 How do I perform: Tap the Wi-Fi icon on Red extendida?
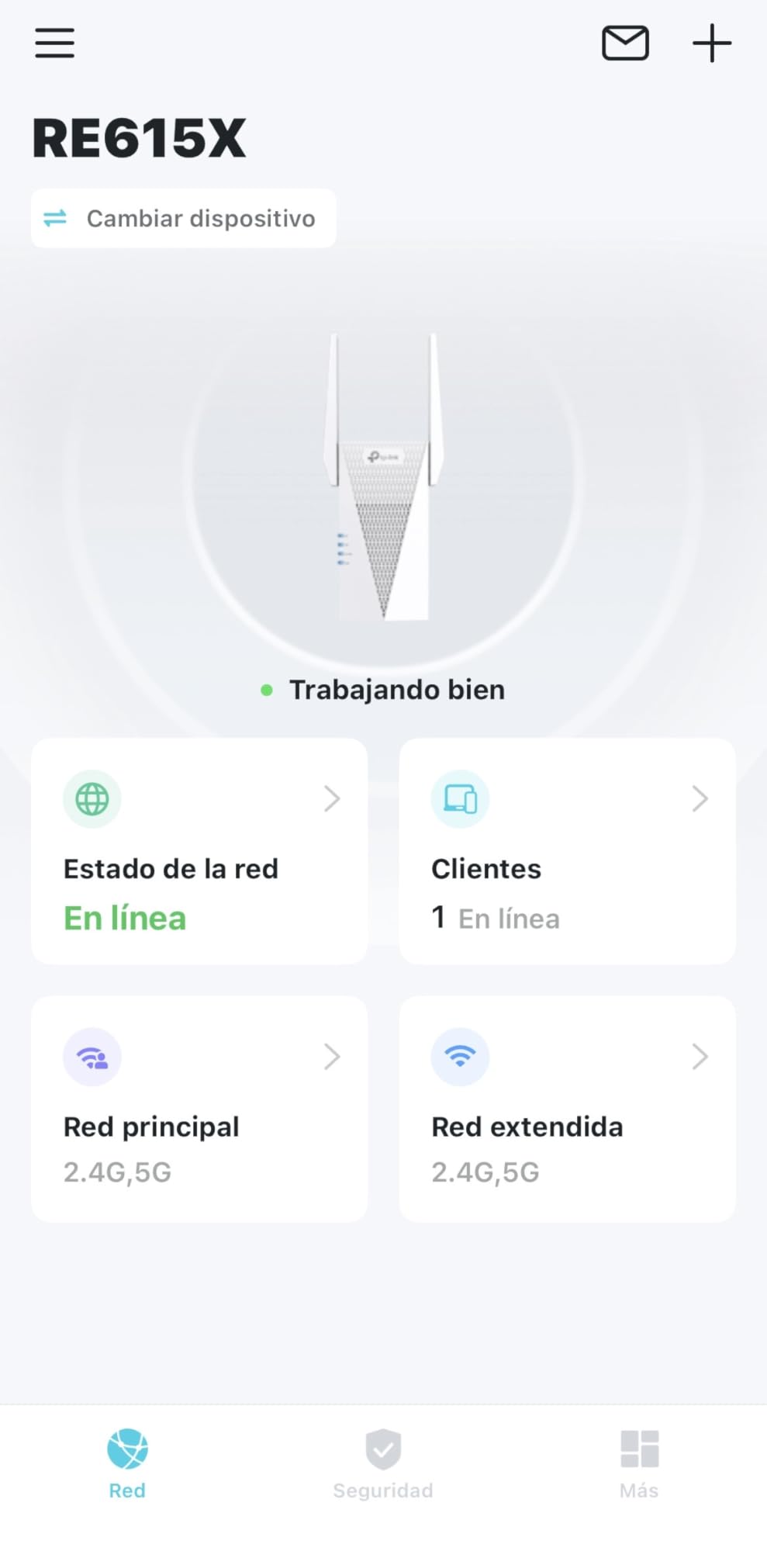459,1056
